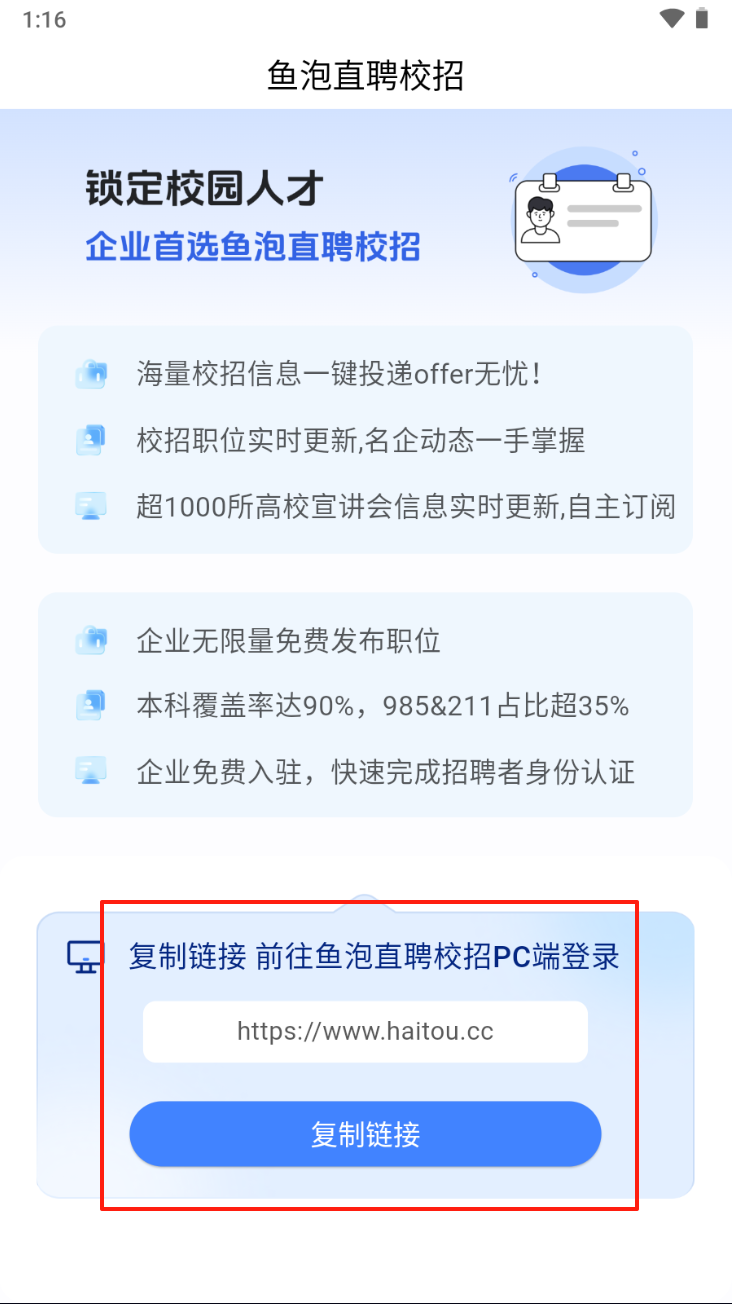Tap the 复制链接 button

pyautogui.click(x=365, y=1134)
